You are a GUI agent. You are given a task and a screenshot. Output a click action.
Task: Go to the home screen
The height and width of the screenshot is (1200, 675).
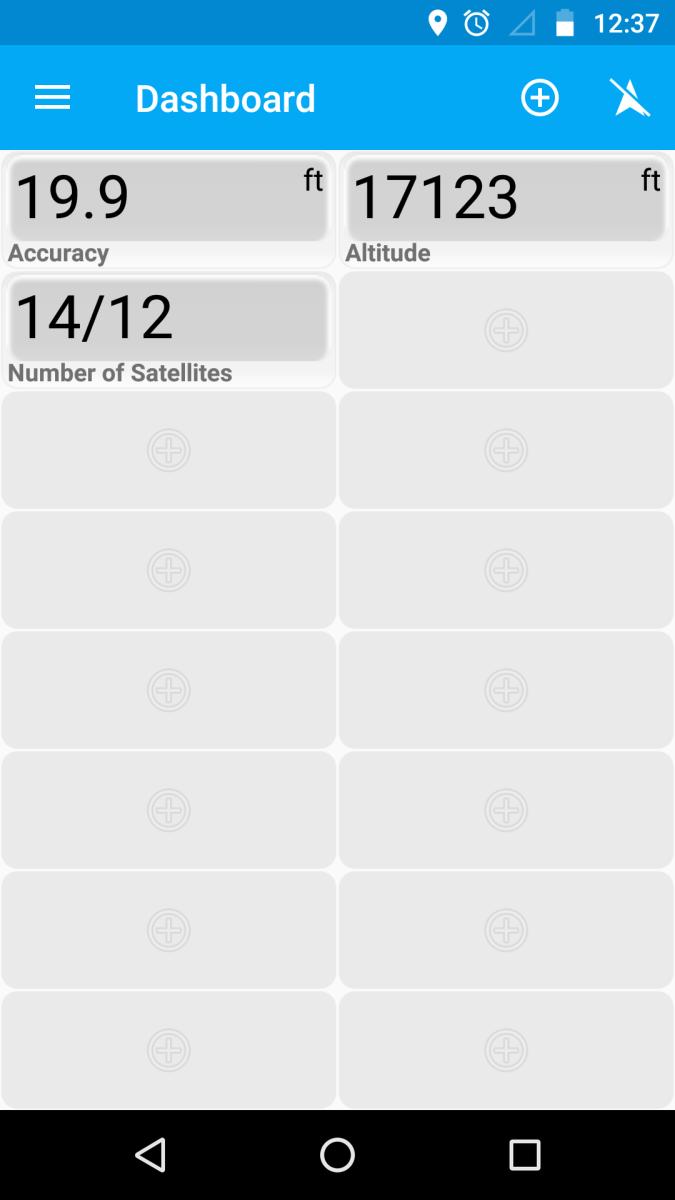[337, 1155]
